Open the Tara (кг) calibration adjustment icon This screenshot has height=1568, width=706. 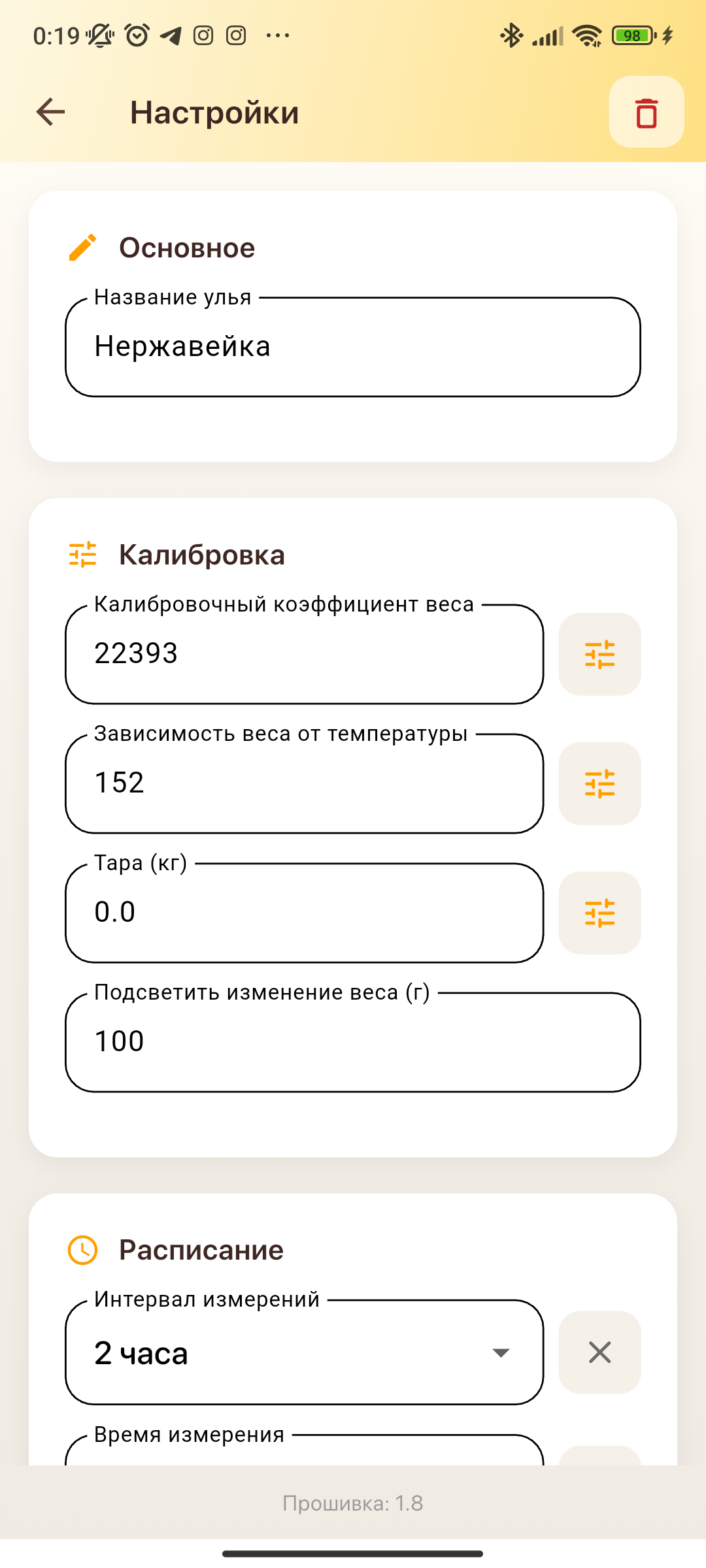pyautogui.click(x=599, y=913)
